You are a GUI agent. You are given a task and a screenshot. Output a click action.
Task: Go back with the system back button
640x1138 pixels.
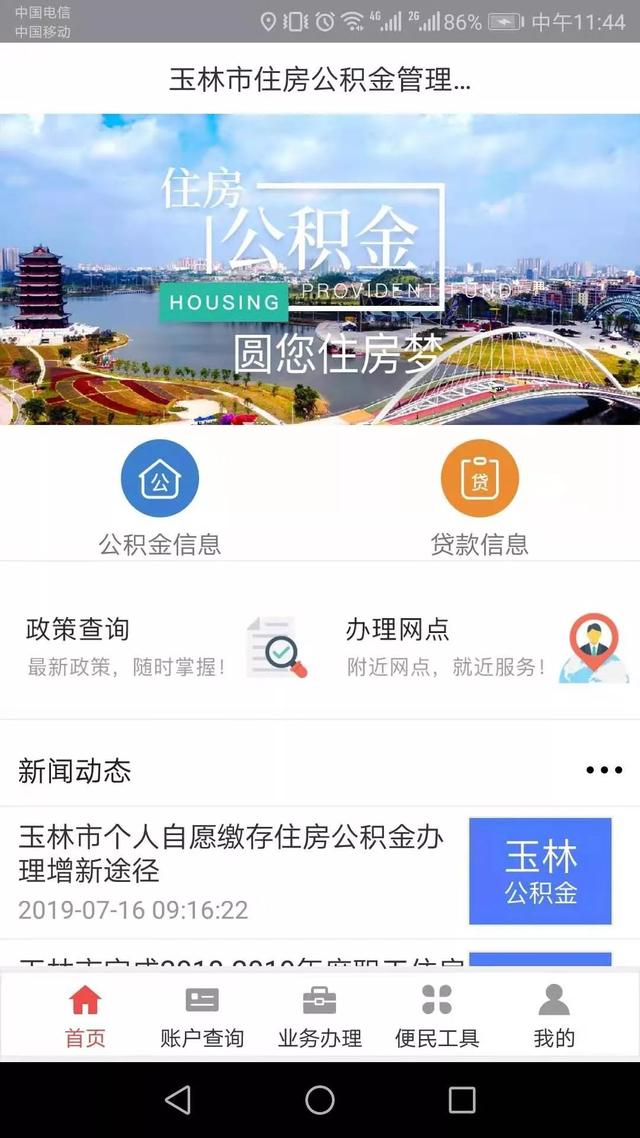tap(178, 1100)
